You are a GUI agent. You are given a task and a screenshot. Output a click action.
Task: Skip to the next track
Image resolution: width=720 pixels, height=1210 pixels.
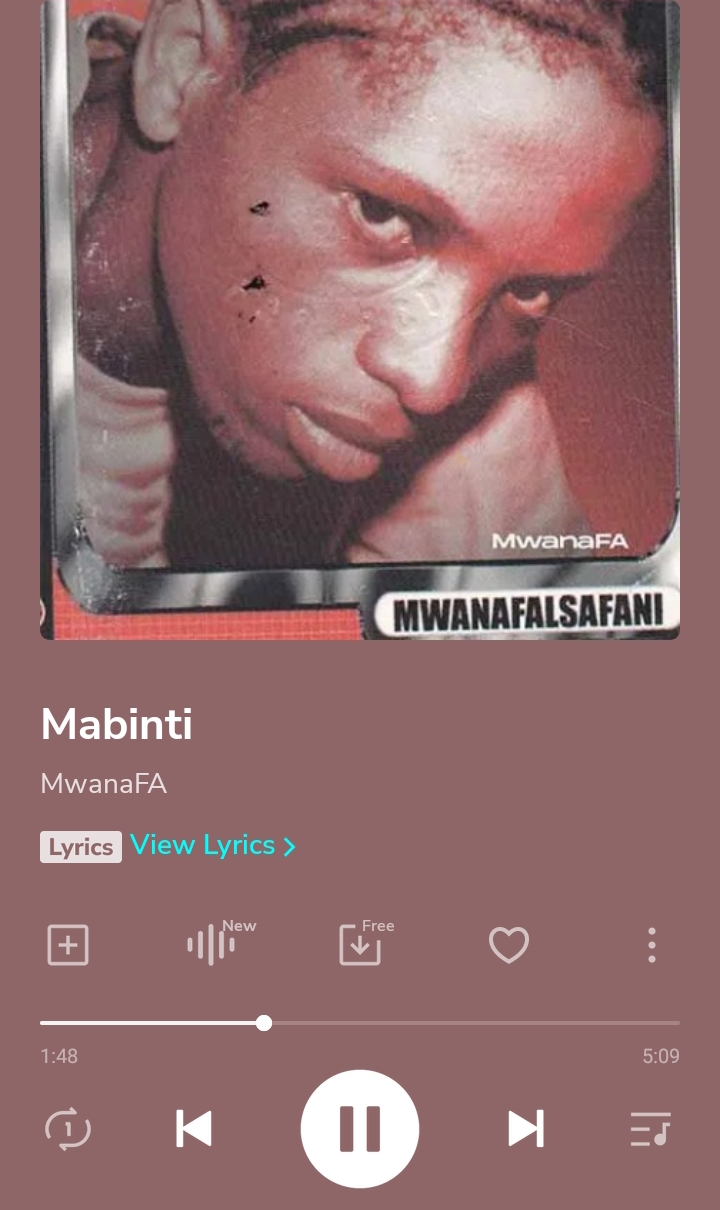[526, 1129]
